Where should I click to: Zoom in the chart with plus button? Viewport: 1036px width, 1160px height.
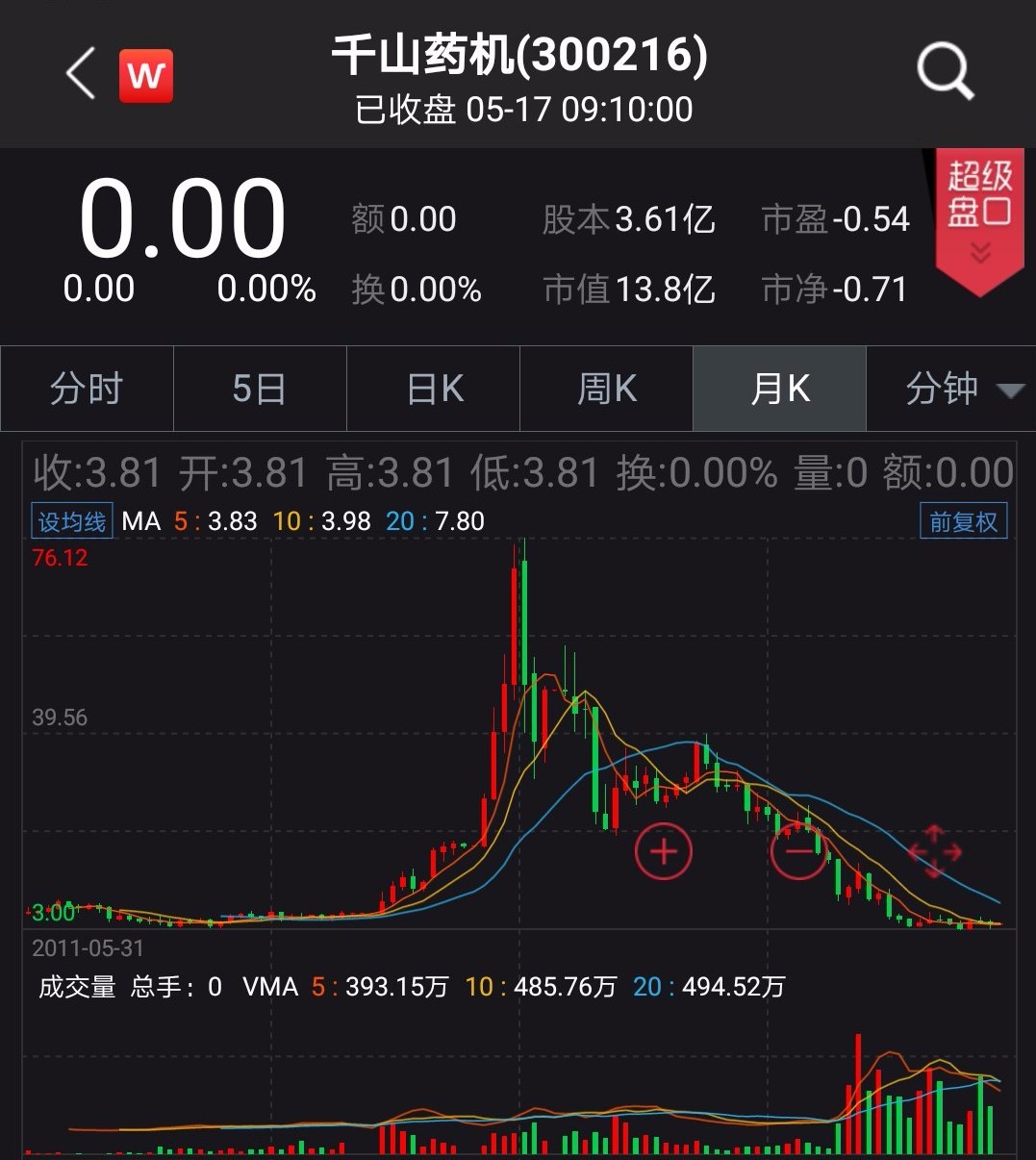(x=663, y=851)
